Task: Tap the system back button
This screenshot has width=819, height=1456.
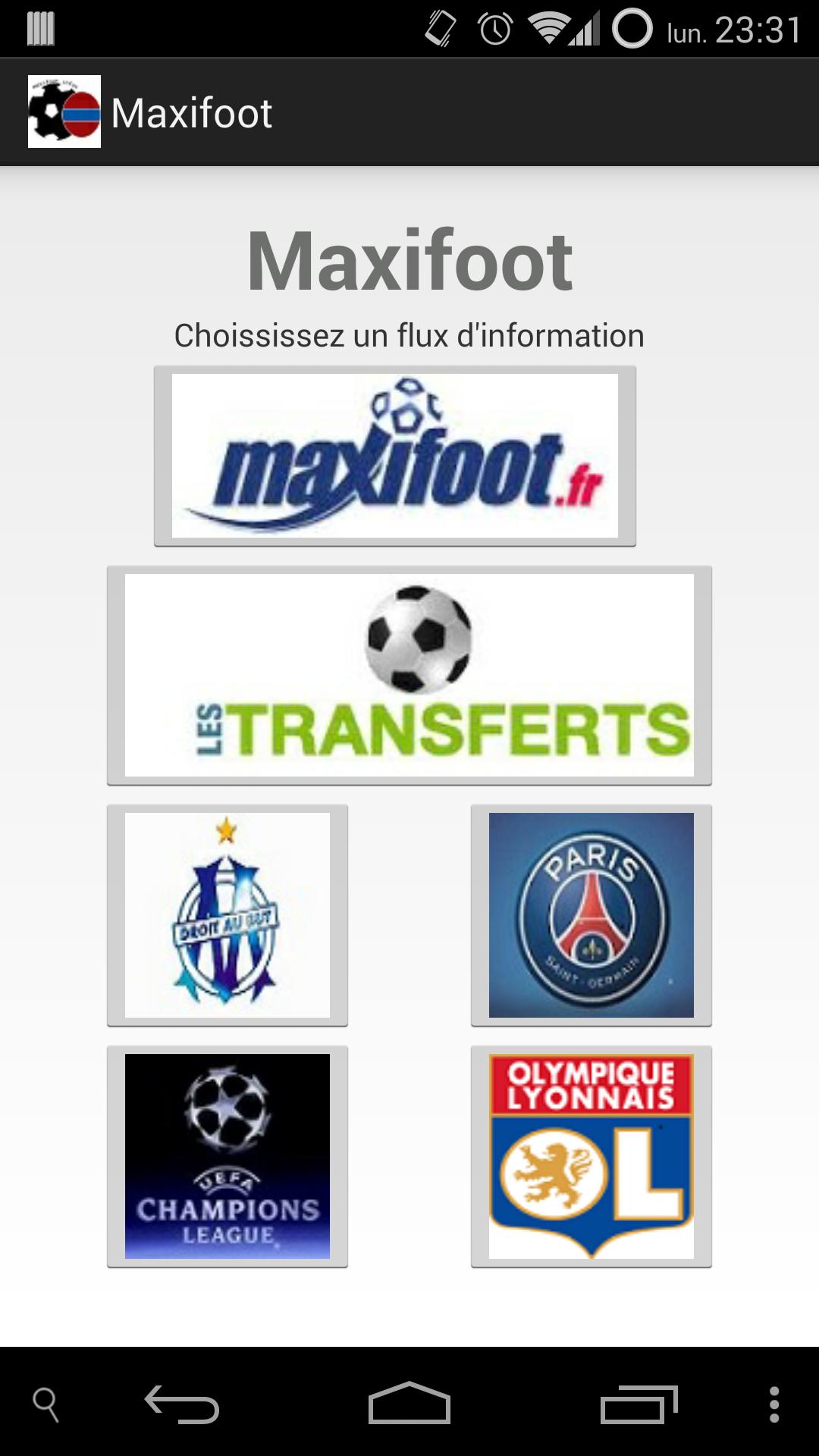Action: pos(182,1404)
